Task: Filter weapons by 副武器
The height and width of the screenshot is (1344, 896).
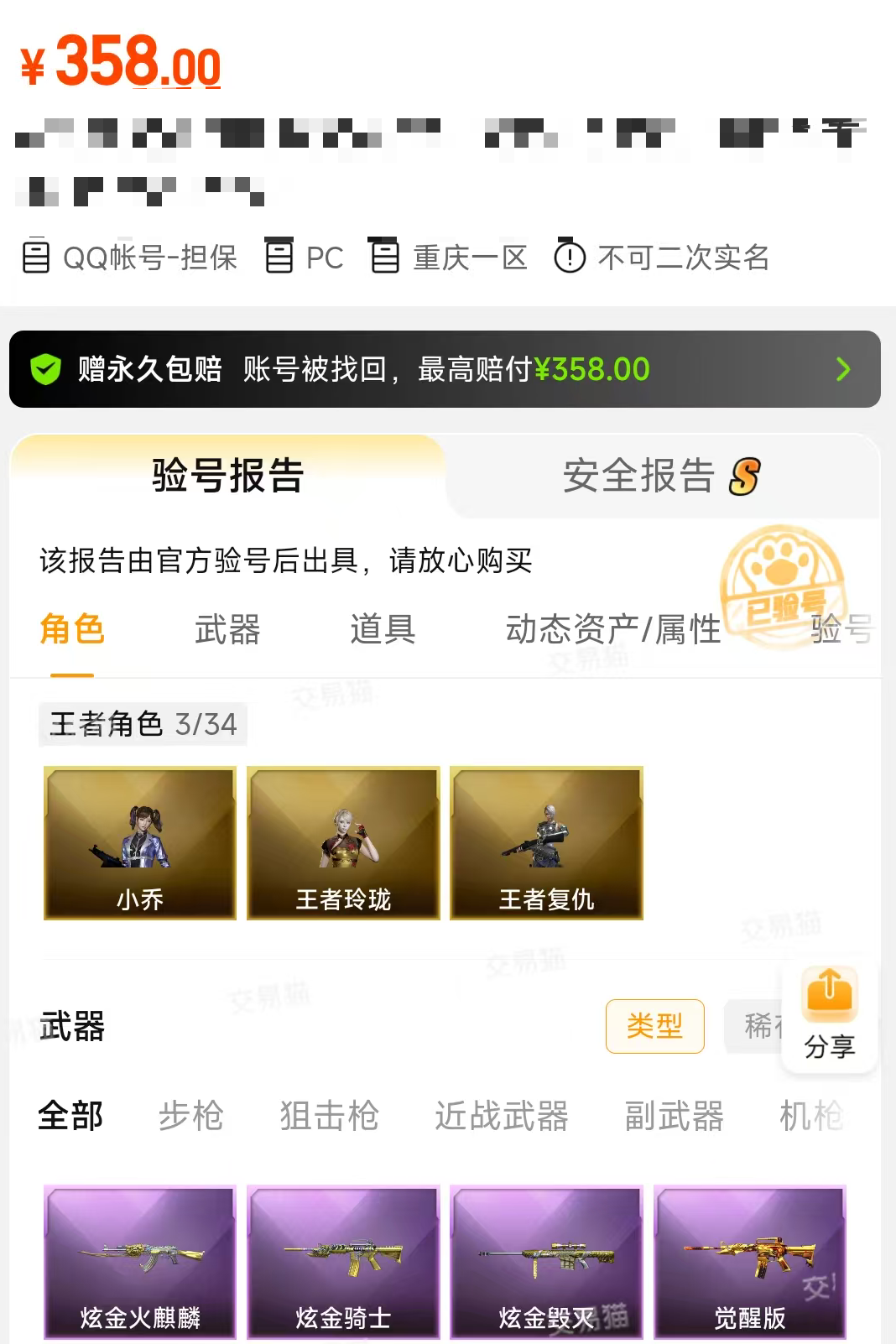Action: [x=674, y=1116]
